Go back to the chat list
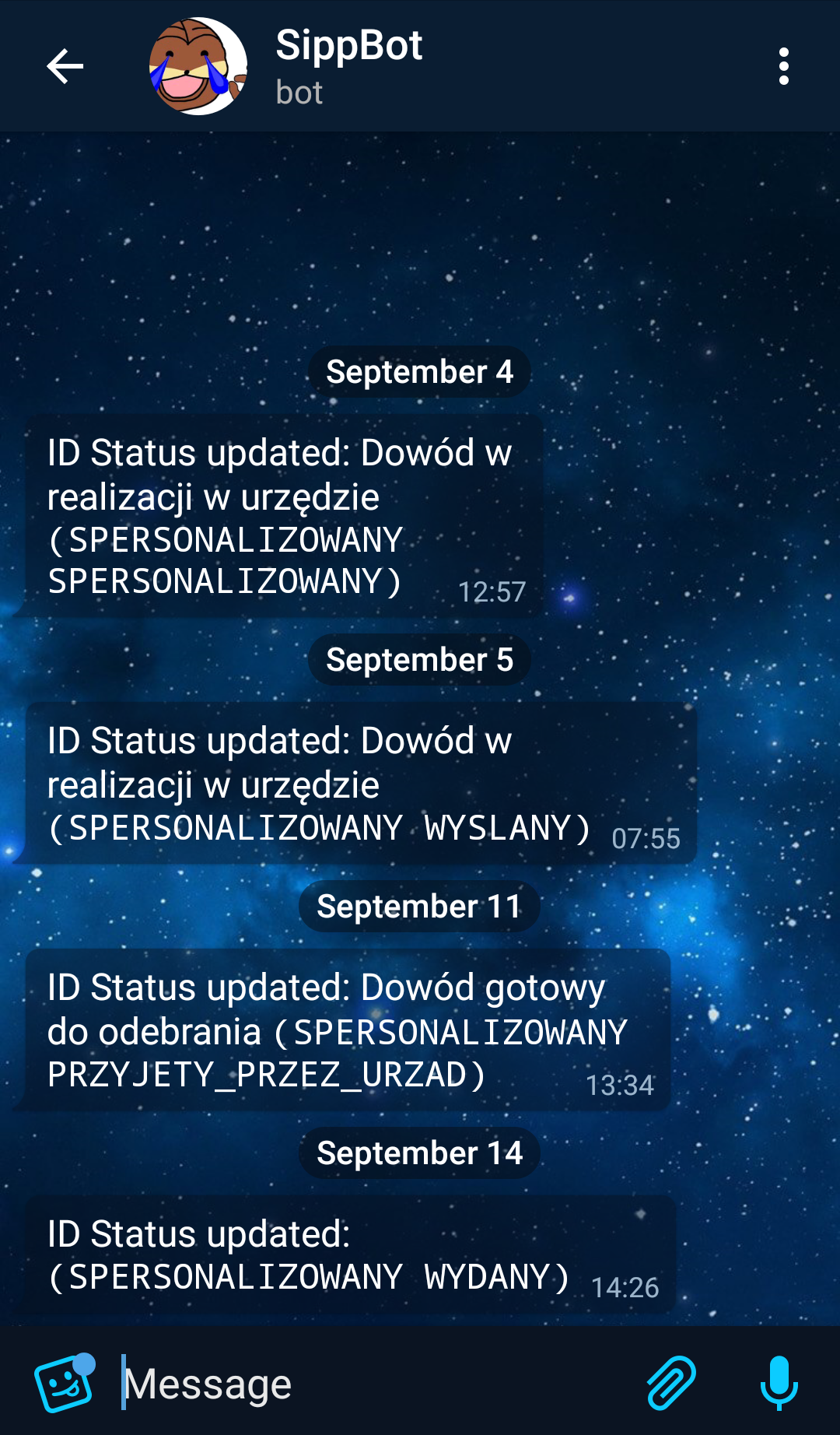 [x=65, y=66]
